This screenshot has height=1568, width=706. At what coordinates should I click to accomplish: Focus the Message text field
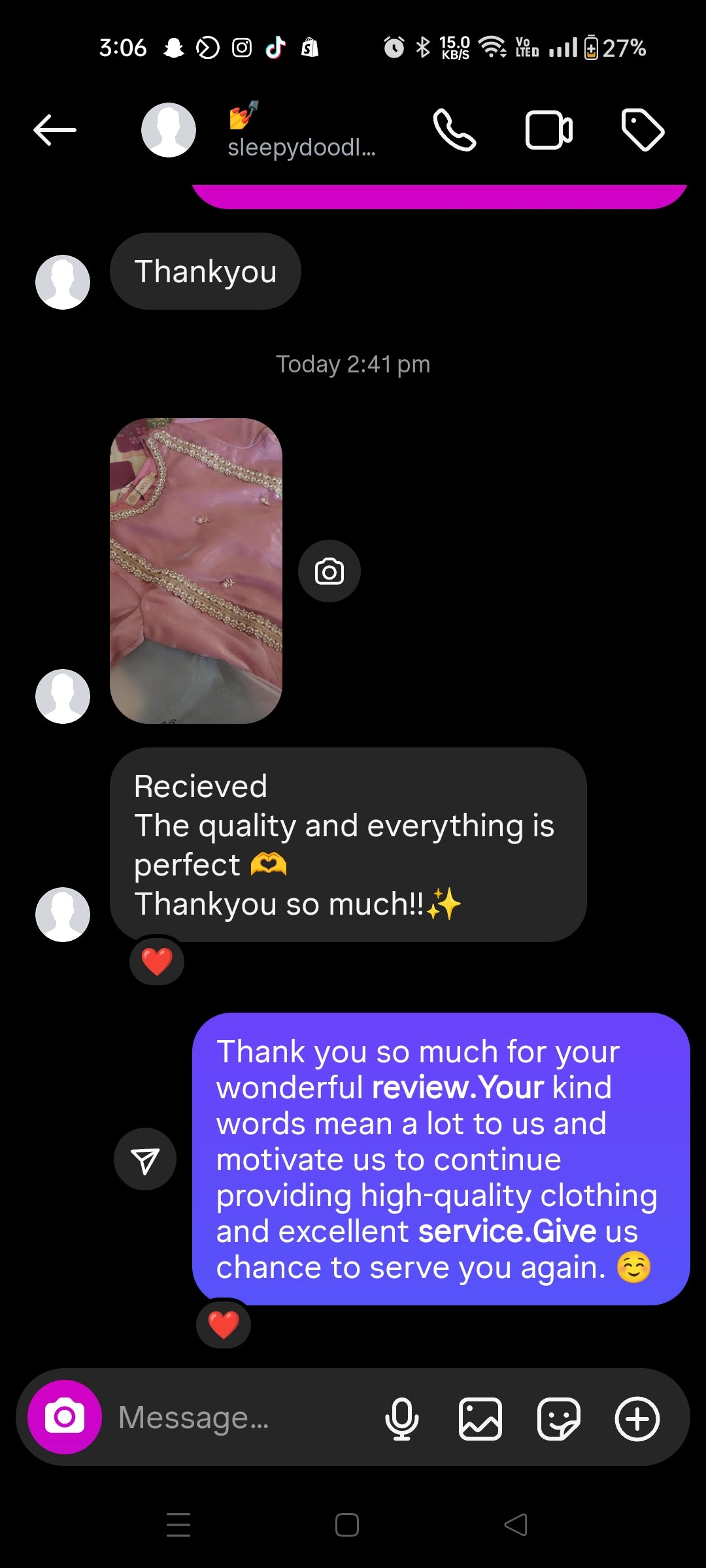point(242,1417)
